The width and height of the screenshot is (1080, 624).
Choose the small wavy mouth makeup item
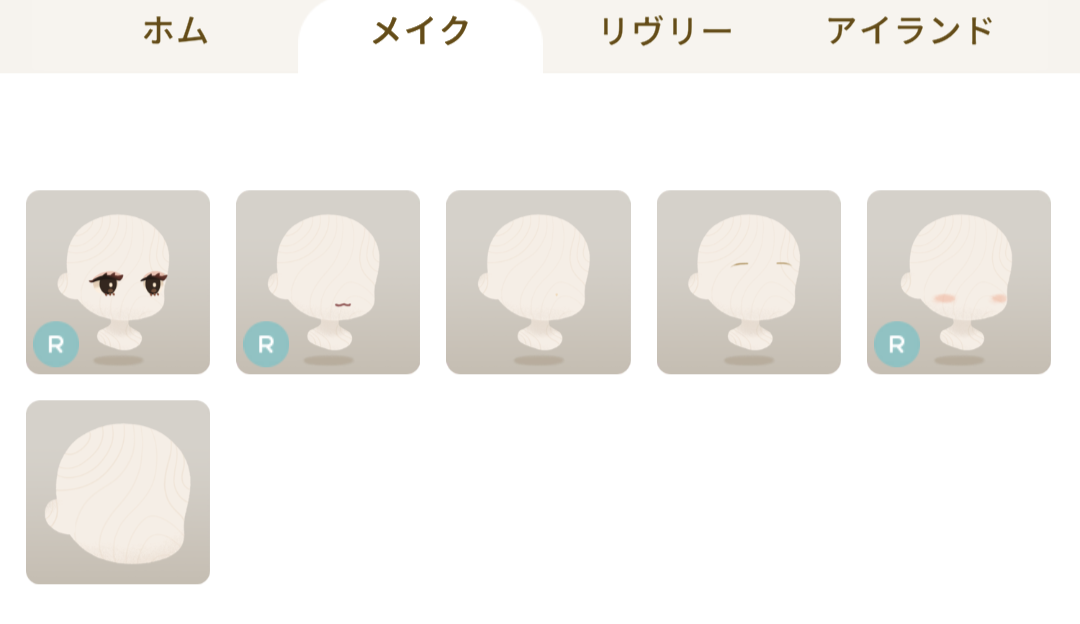(x=328, y=282)
